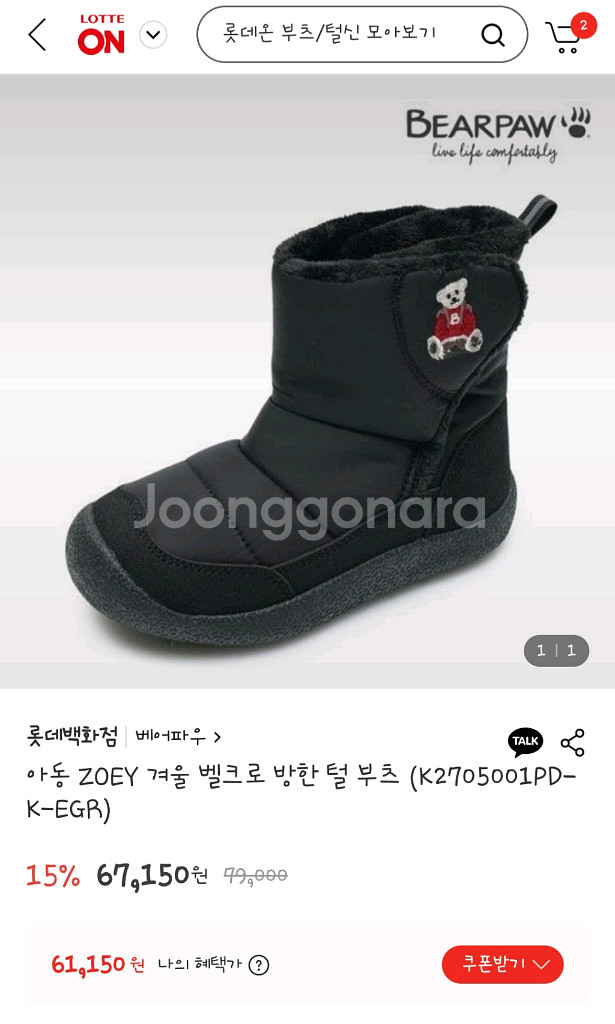Open the Lotte ON home logo

coord(101,35)
